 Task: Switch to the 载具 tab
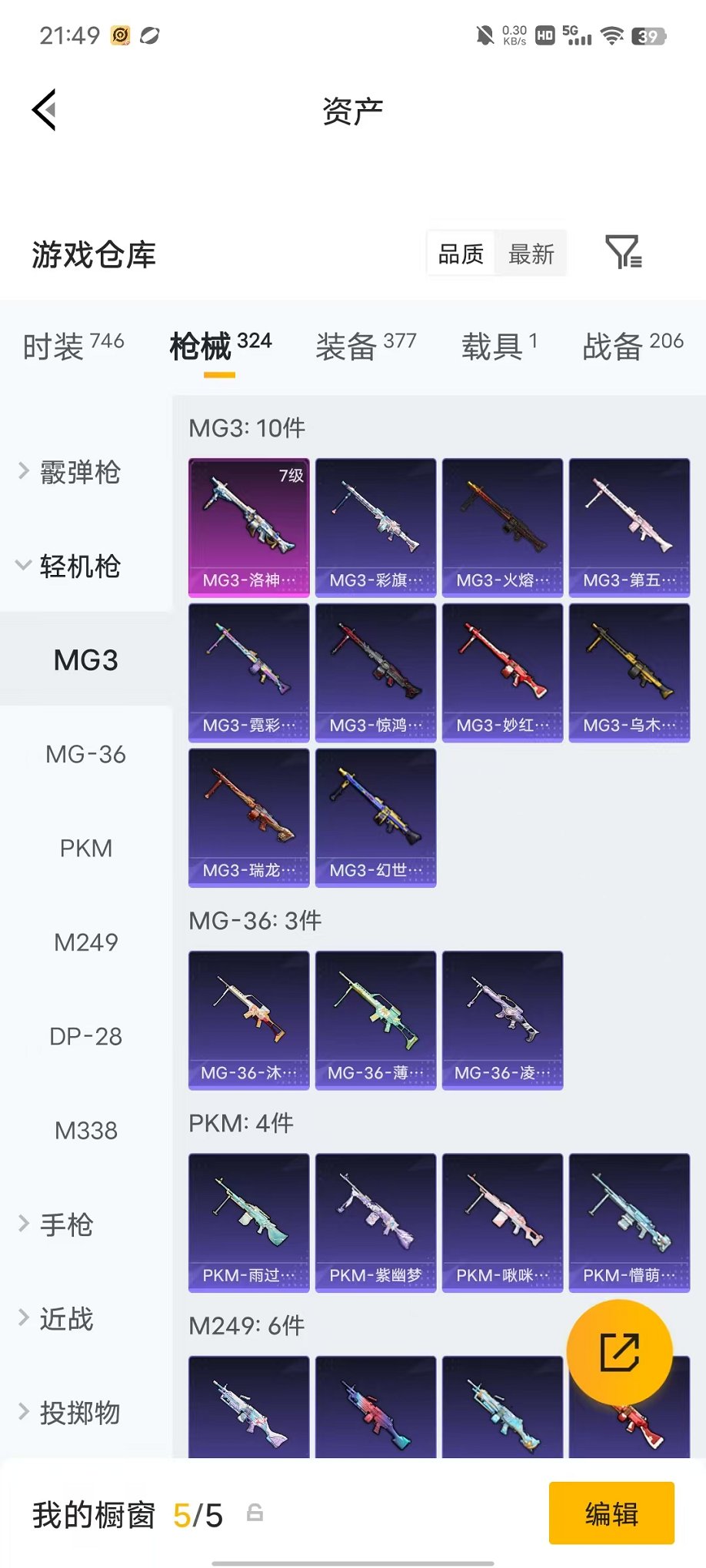[500, 346]
